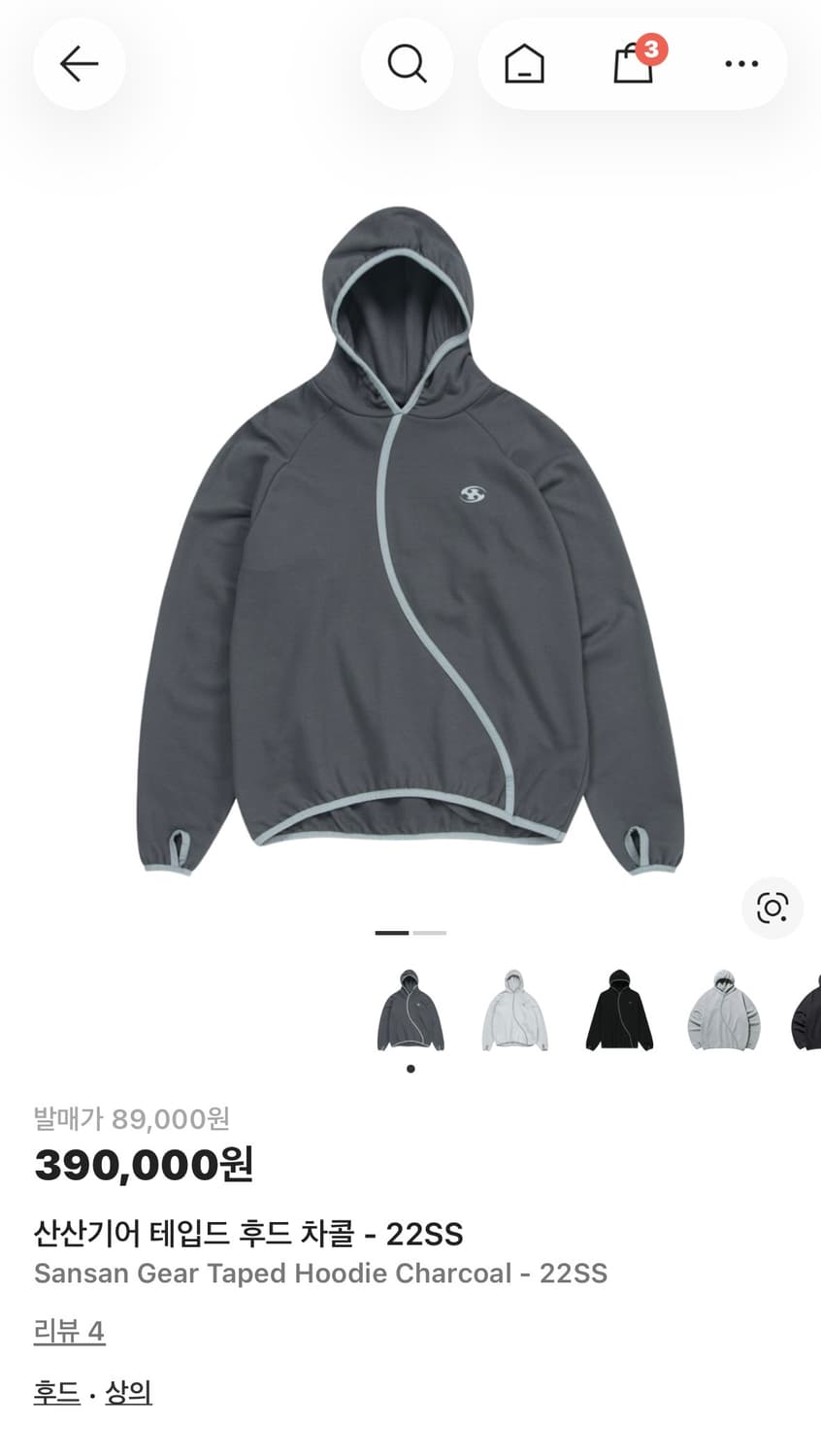Tap the second carousel page indicator
This screenshot has height=1456, width=821.
tap(427, 932)
